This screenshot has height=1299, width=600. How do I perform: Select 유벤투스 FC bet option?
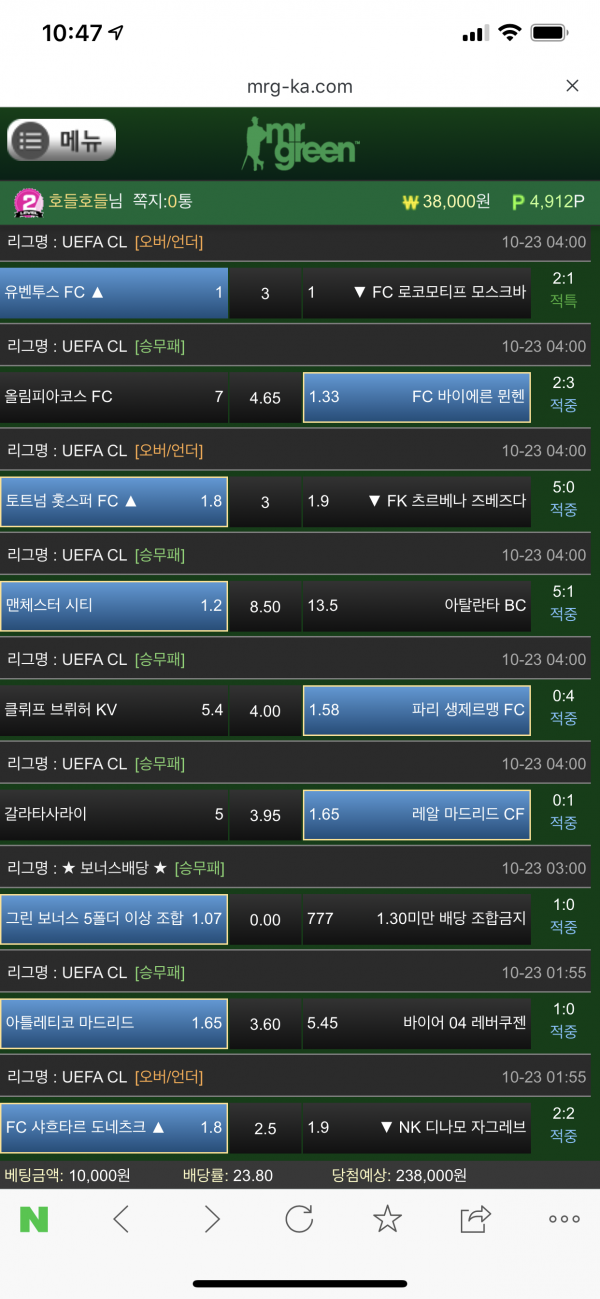(114, 293)
